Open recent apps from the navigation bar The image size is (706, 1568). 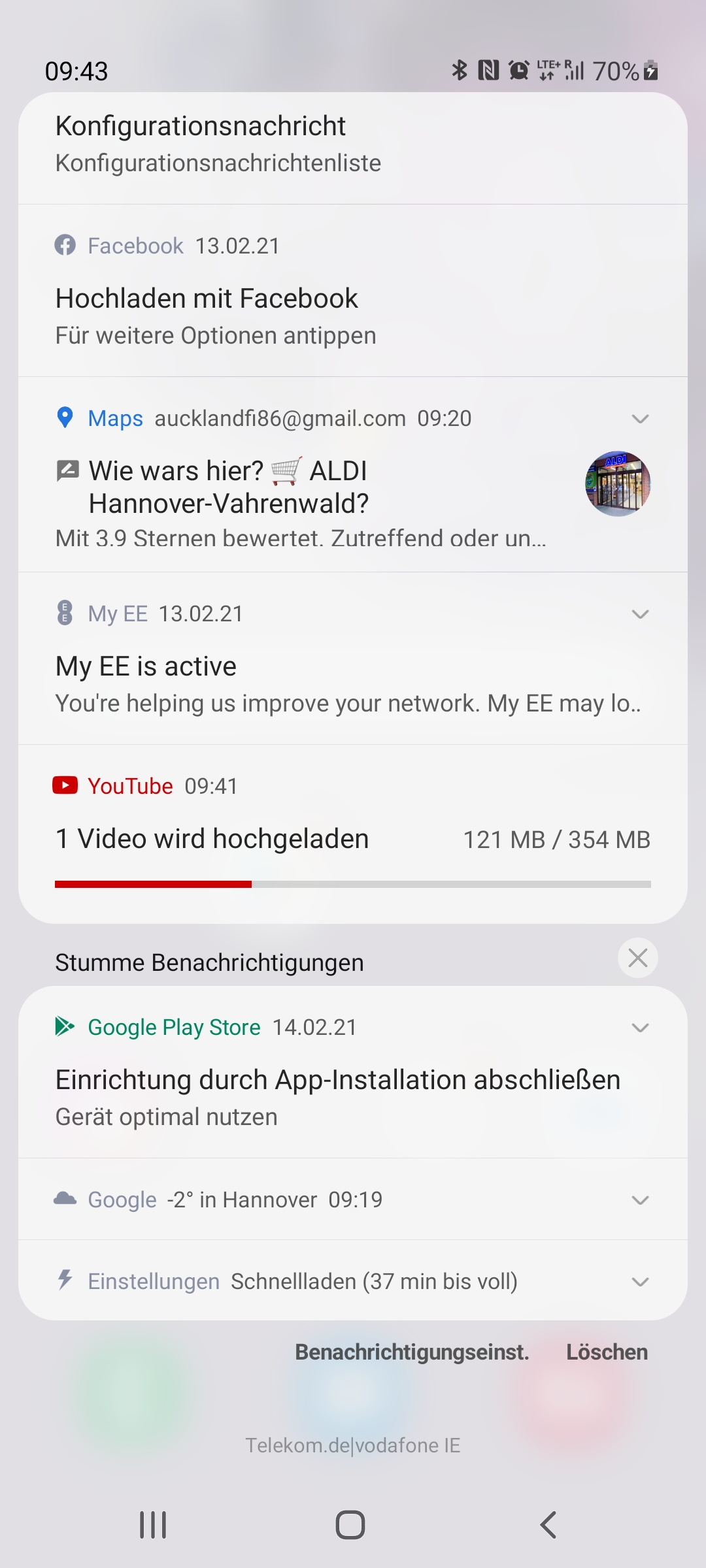pos(153,1525)
